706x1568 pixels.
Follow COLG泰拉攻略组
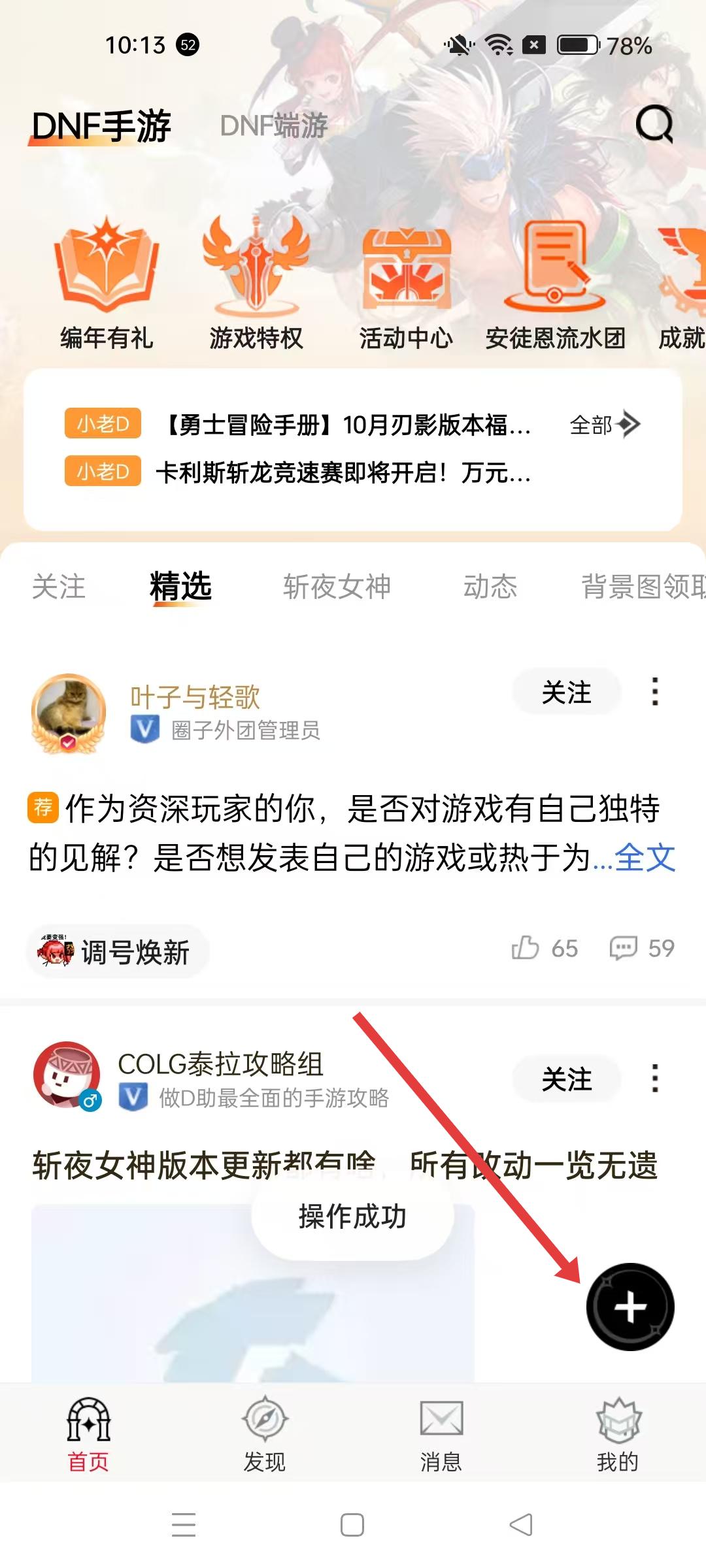(x=566, y=1079)
